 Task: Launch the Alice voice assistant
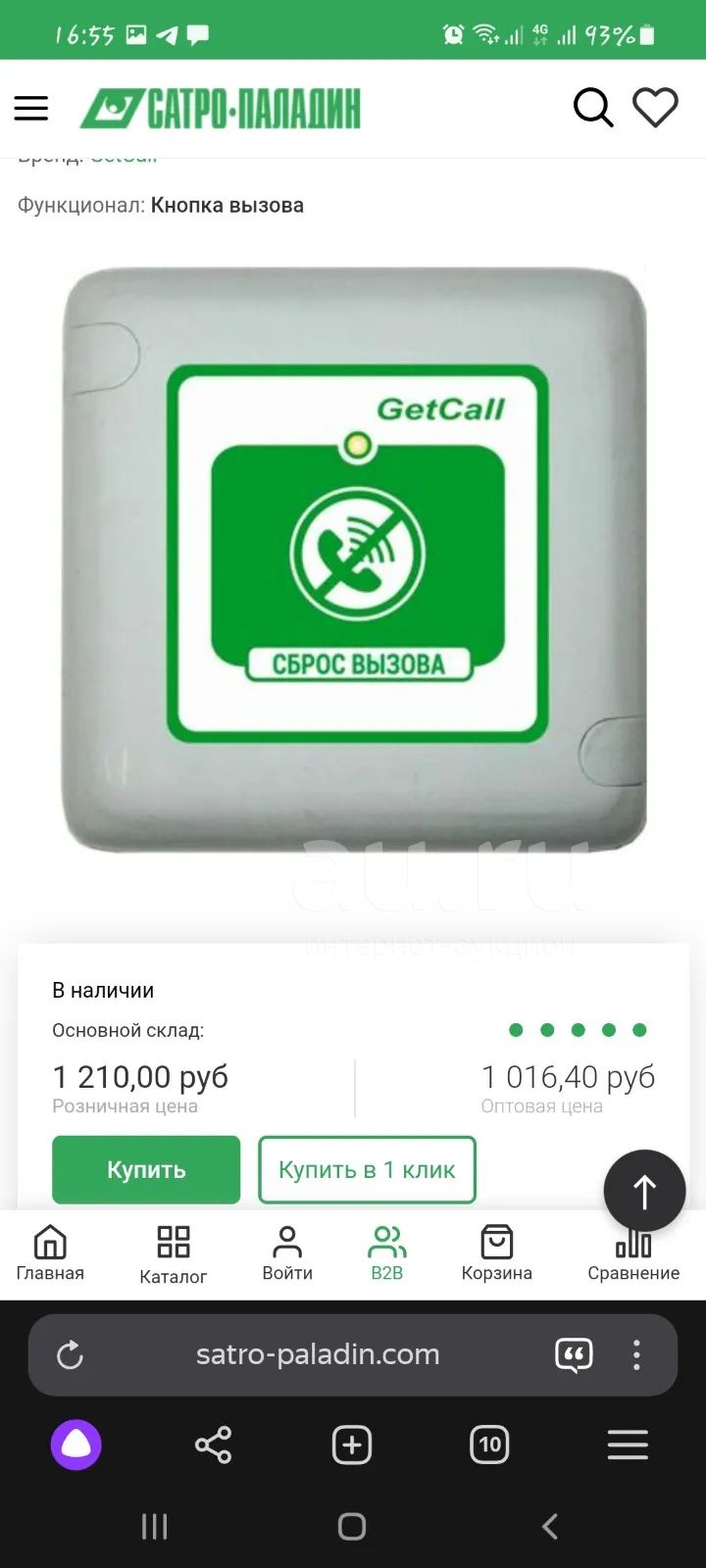click(x=76, y=1445)
